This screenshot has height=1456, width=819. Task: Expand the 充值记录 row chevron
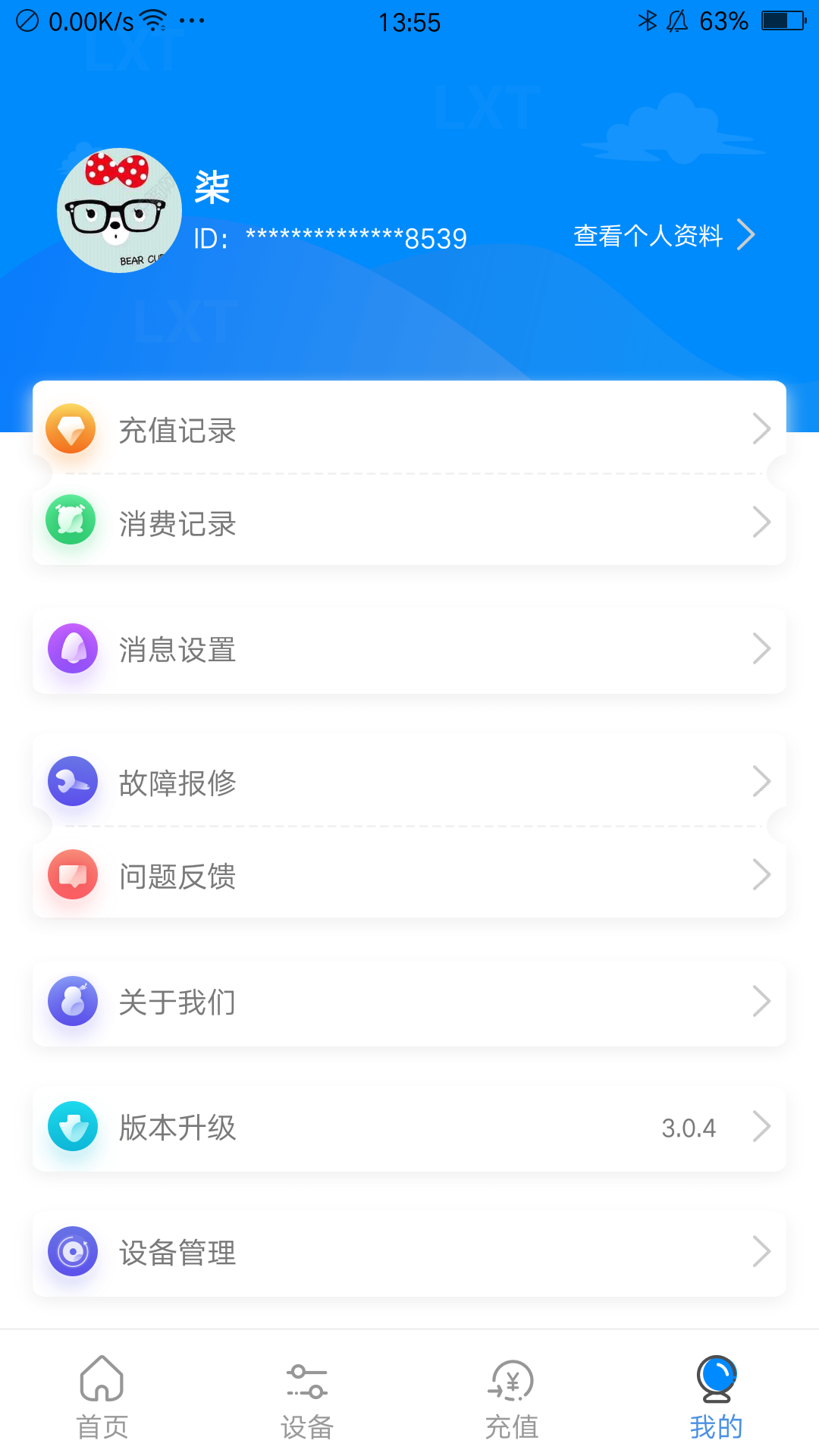(x=762, y=430)
